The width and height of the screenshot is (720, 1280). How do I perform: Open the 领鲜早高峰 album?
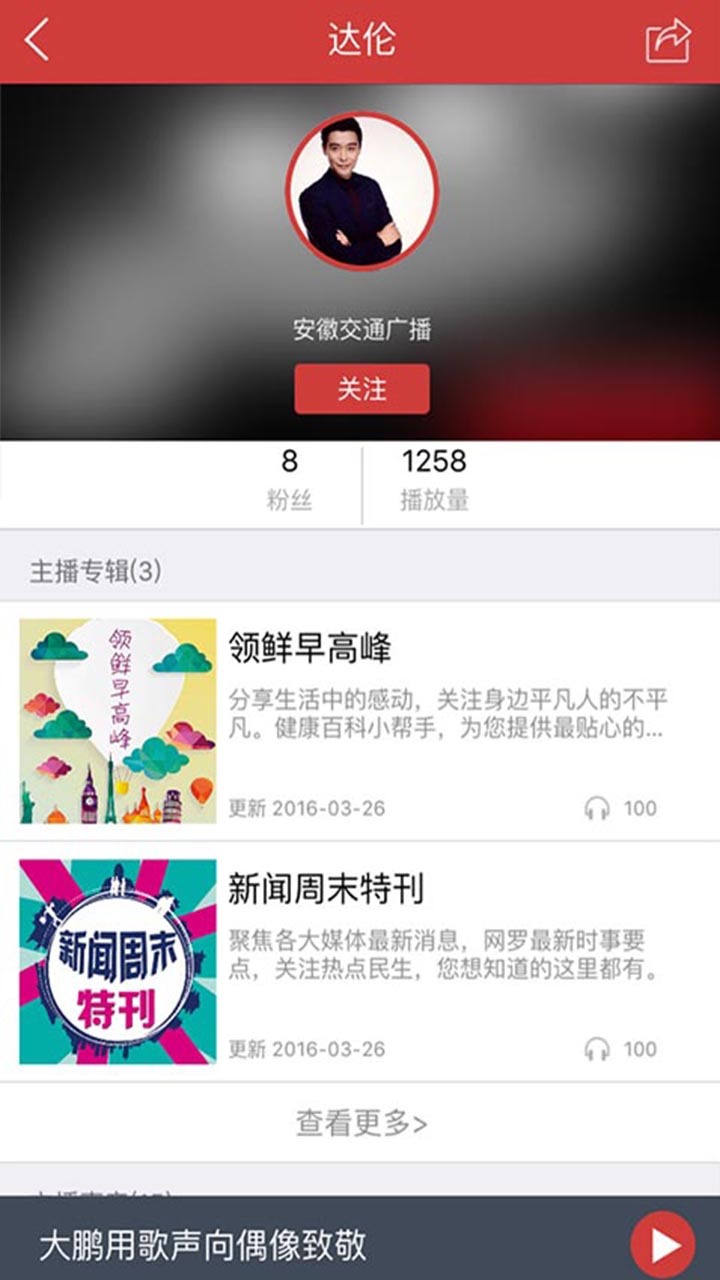[x=309, y=648]
